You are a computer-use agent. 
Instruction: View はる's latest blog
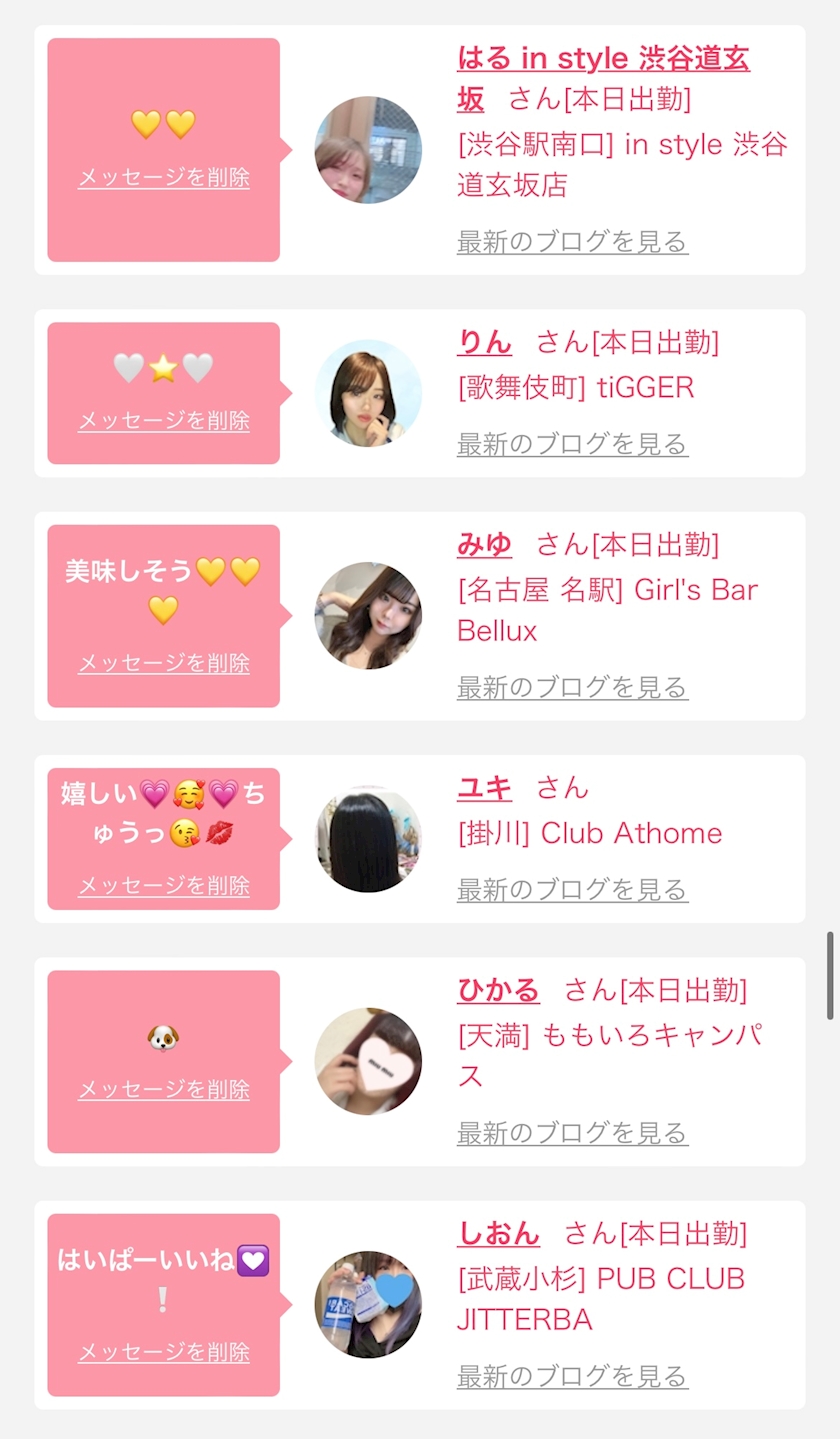(x=572, y=242)
